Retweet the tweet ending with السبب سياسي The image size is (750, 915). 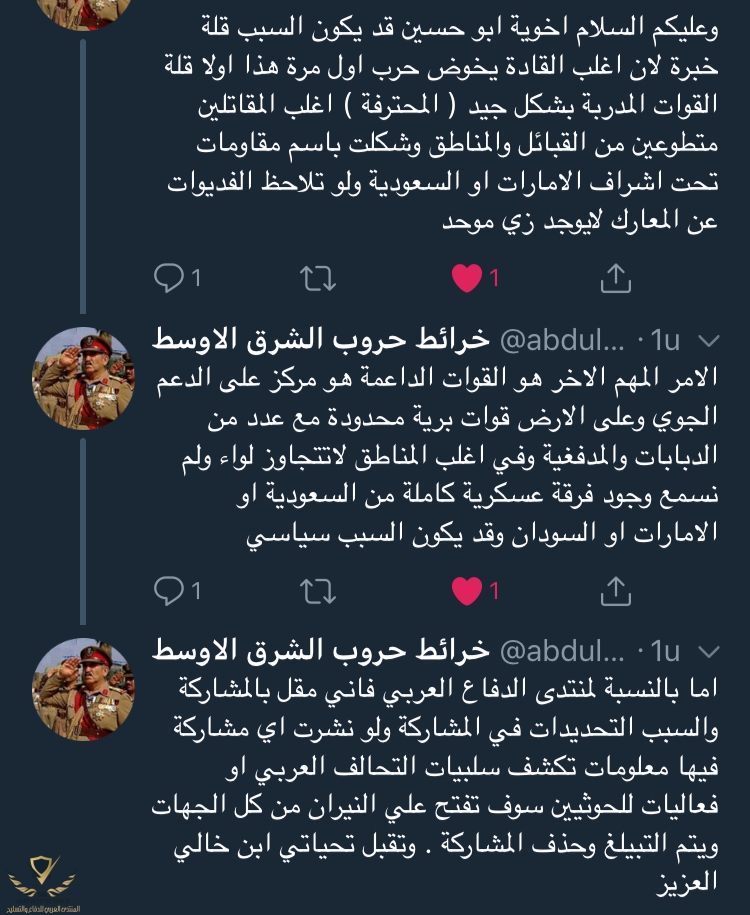tap(318, 591)
